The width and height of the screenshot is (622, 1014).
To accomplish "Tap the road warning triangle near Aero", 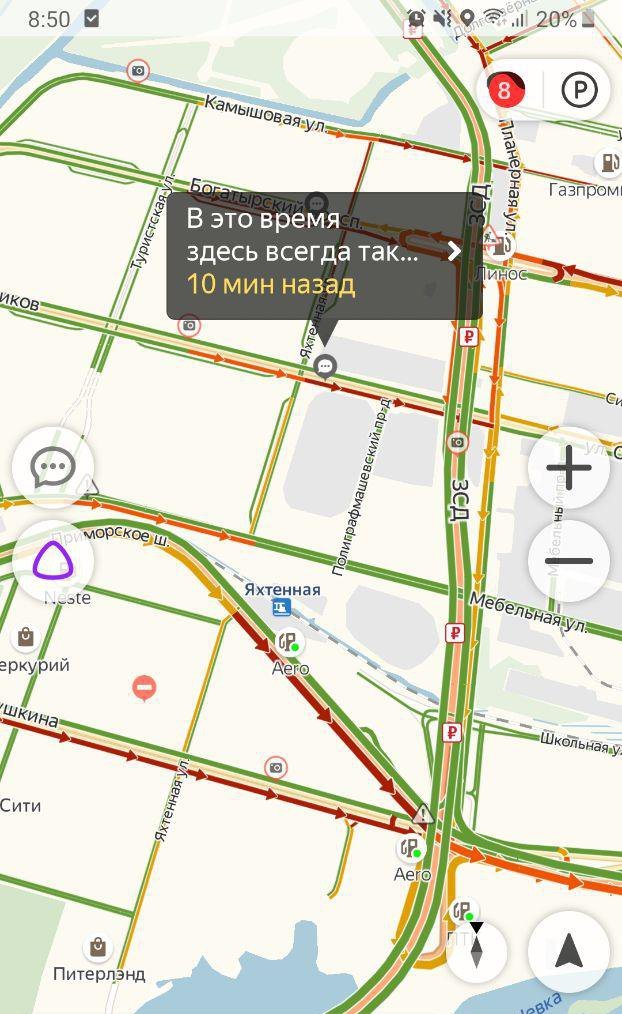I will tap(423, 814).
